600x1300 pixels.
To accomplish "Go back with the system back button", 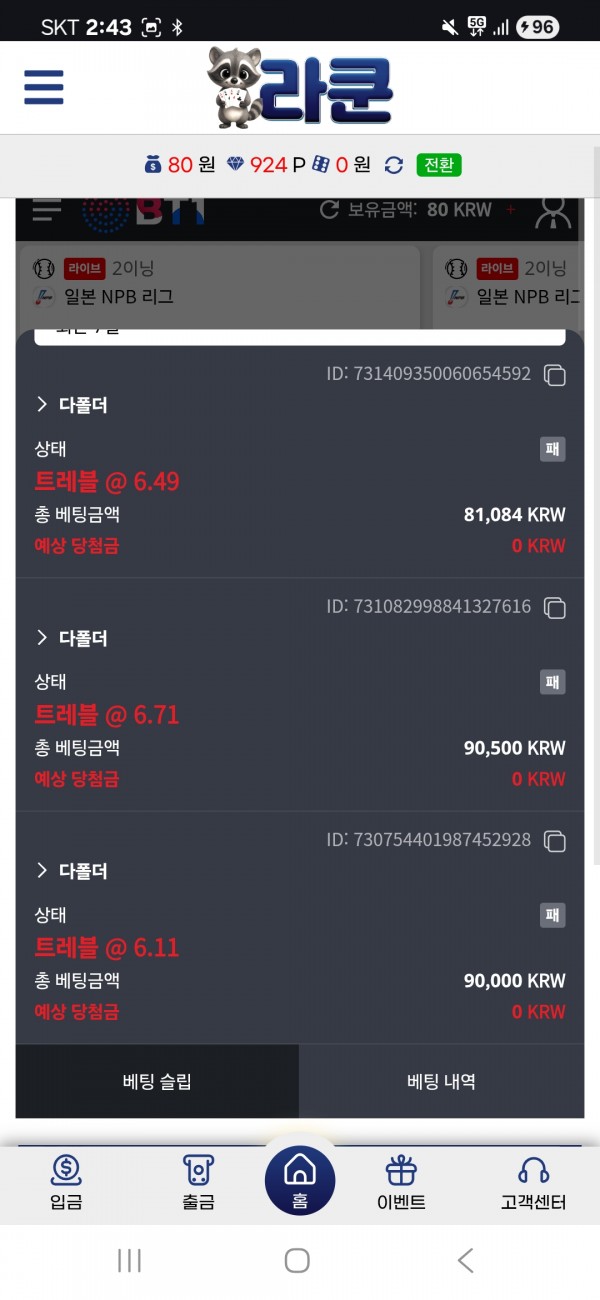I will (x=465, y=1260).
